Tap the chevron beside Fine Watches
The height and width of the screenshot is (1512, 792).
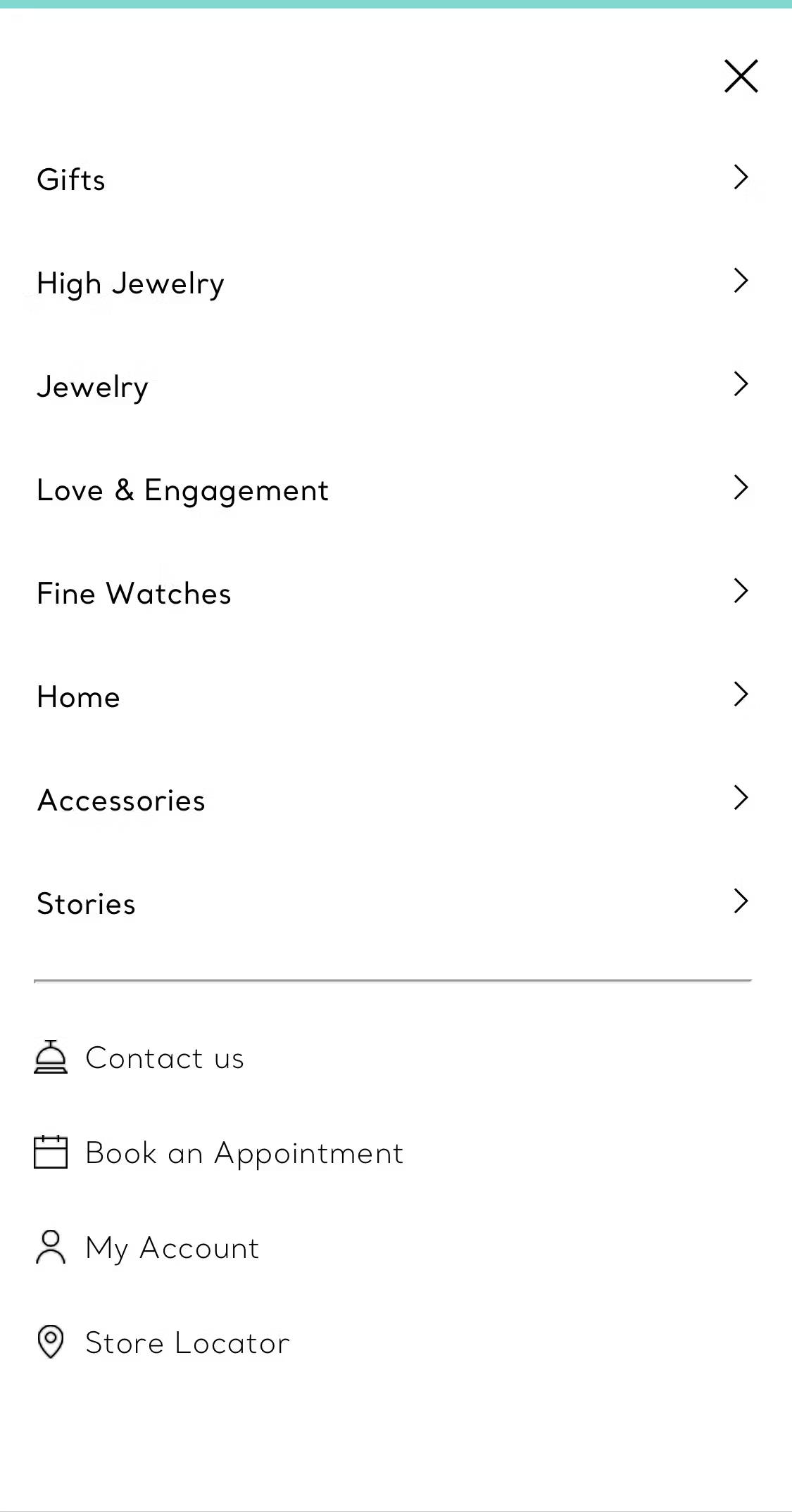tap(741, 591)
